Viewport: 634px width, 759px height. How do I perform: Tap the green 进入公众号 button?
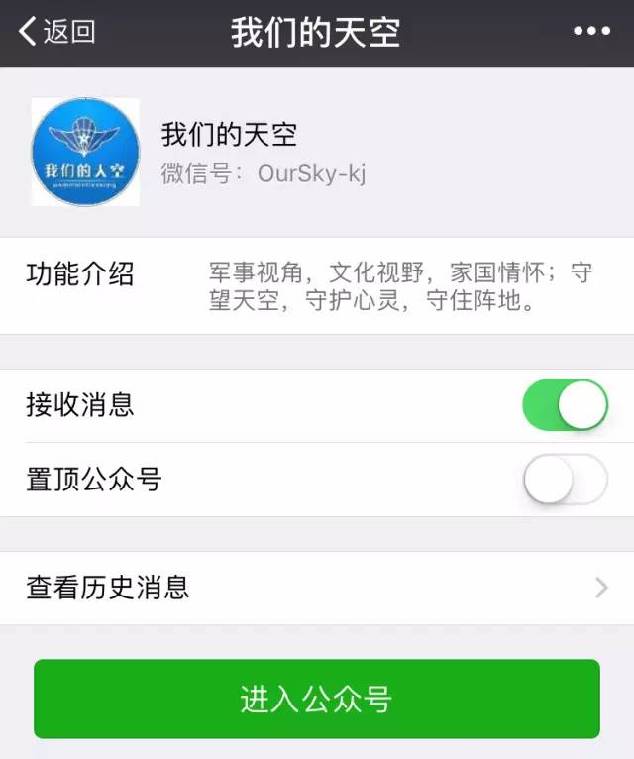pyautogui.click(x=316, y=699)
